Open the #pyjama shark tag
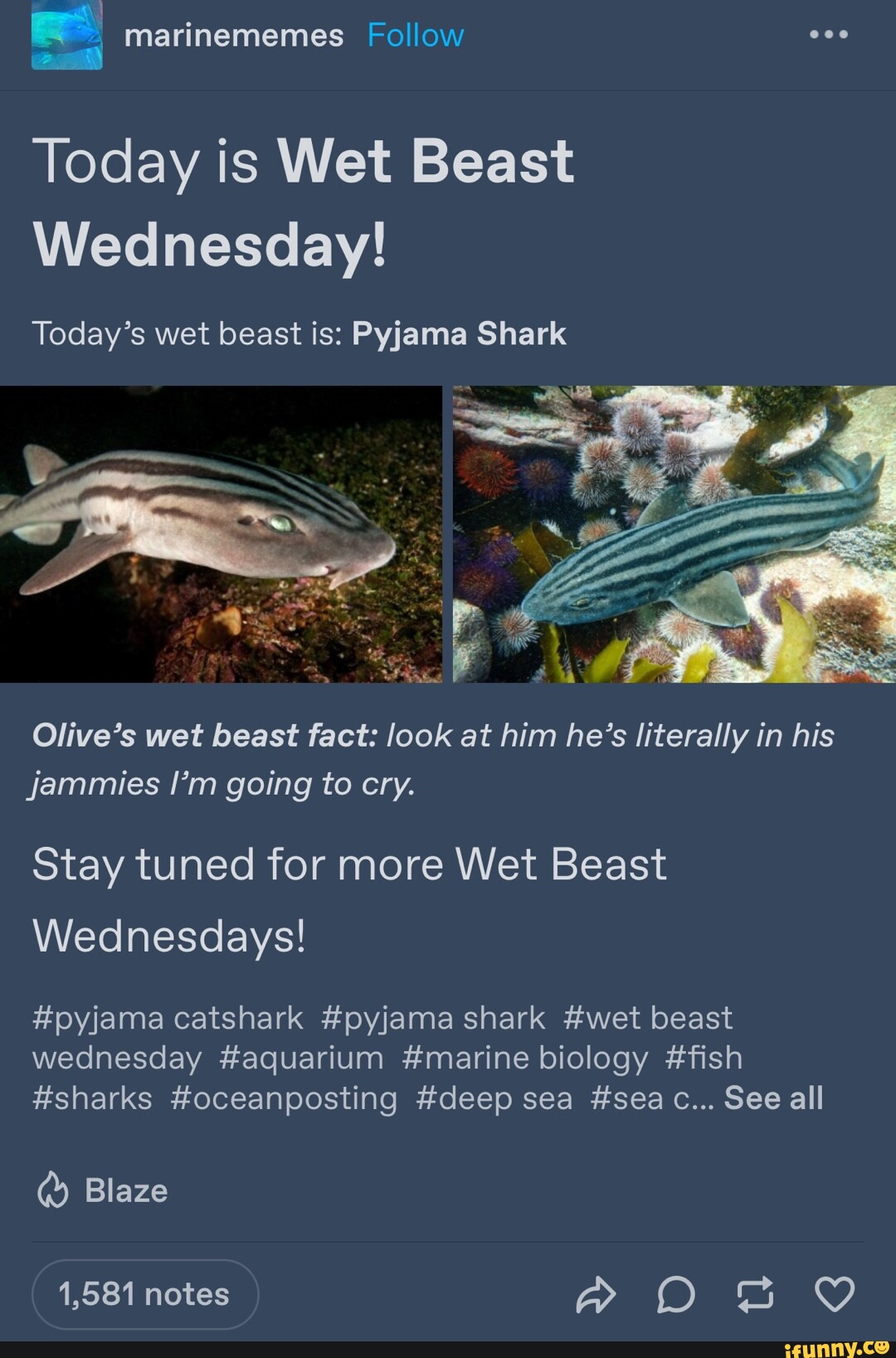Screen dimensions: 896x1358 [432, 1018]
